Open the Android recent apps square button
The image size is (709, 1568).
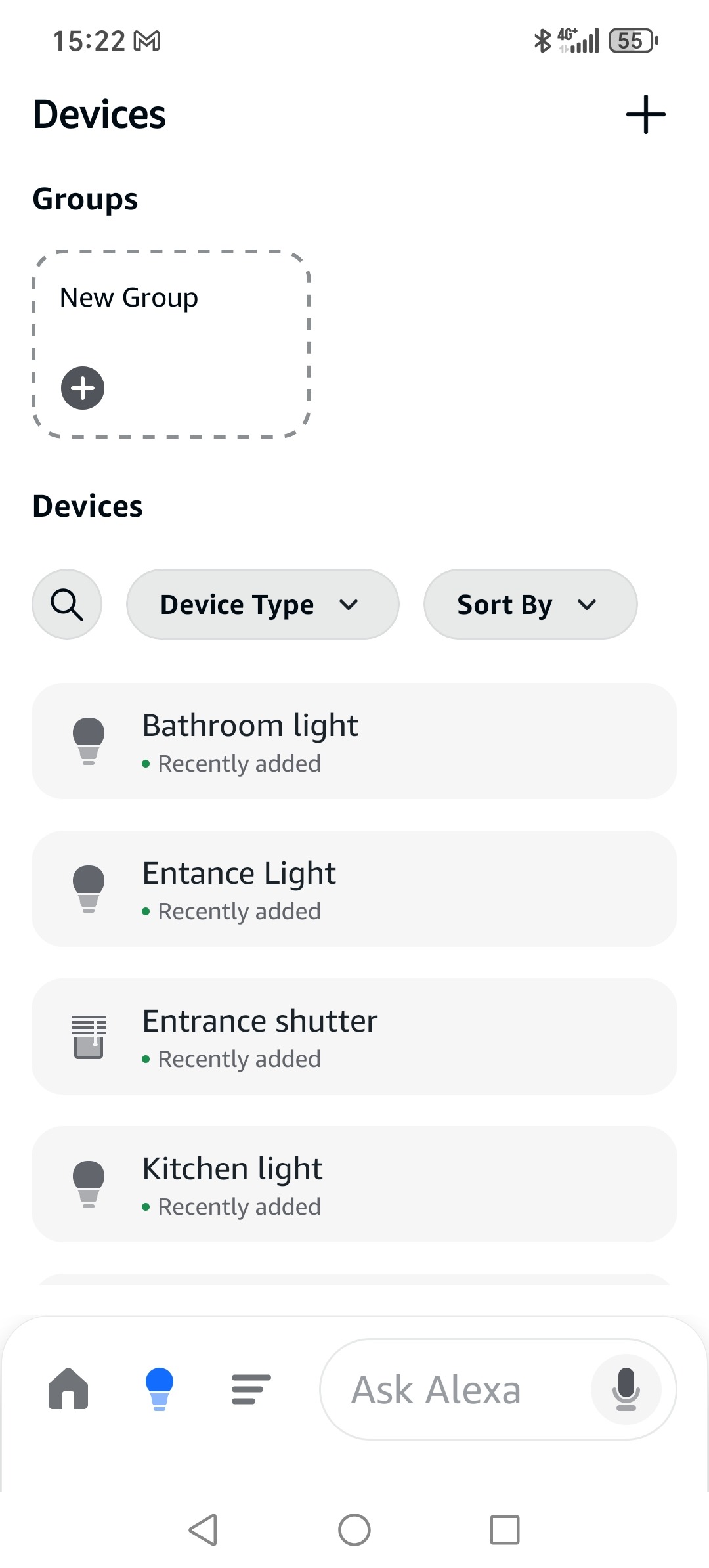tap(504, 1530)
